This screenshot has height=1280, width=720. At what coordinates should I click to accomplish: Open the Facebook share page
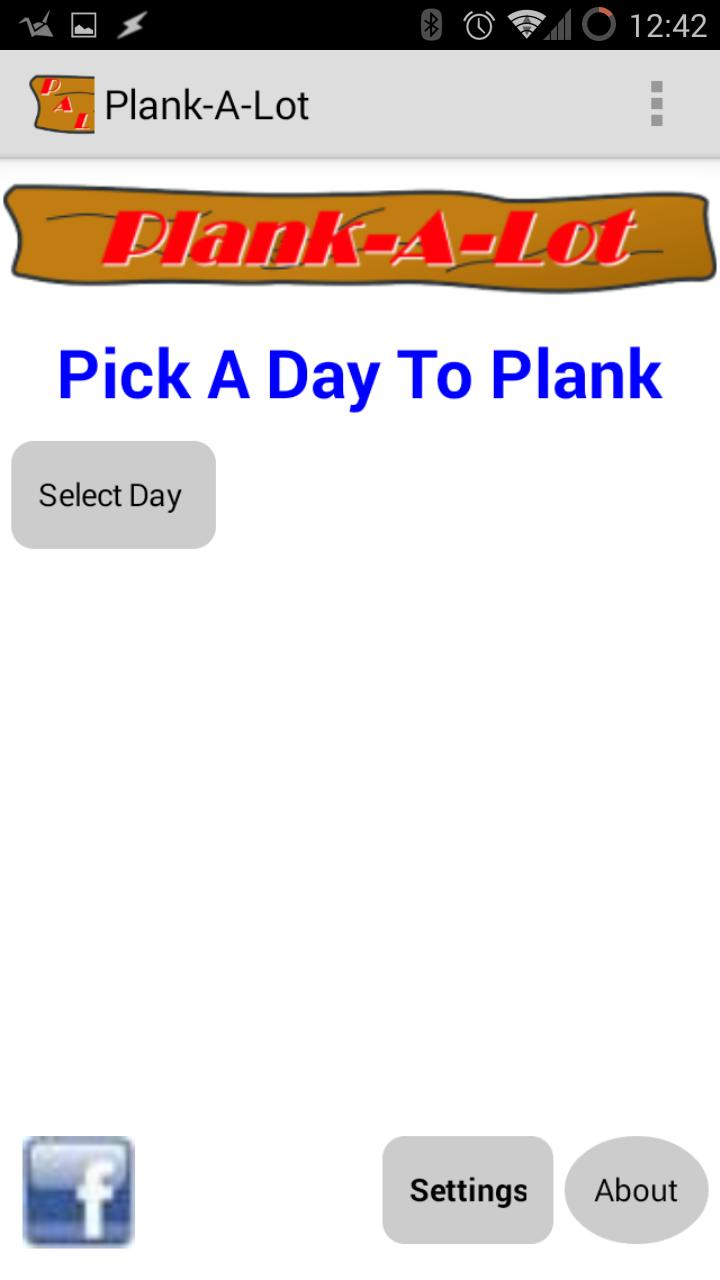pyautogui.click(x=77, y=1191)
